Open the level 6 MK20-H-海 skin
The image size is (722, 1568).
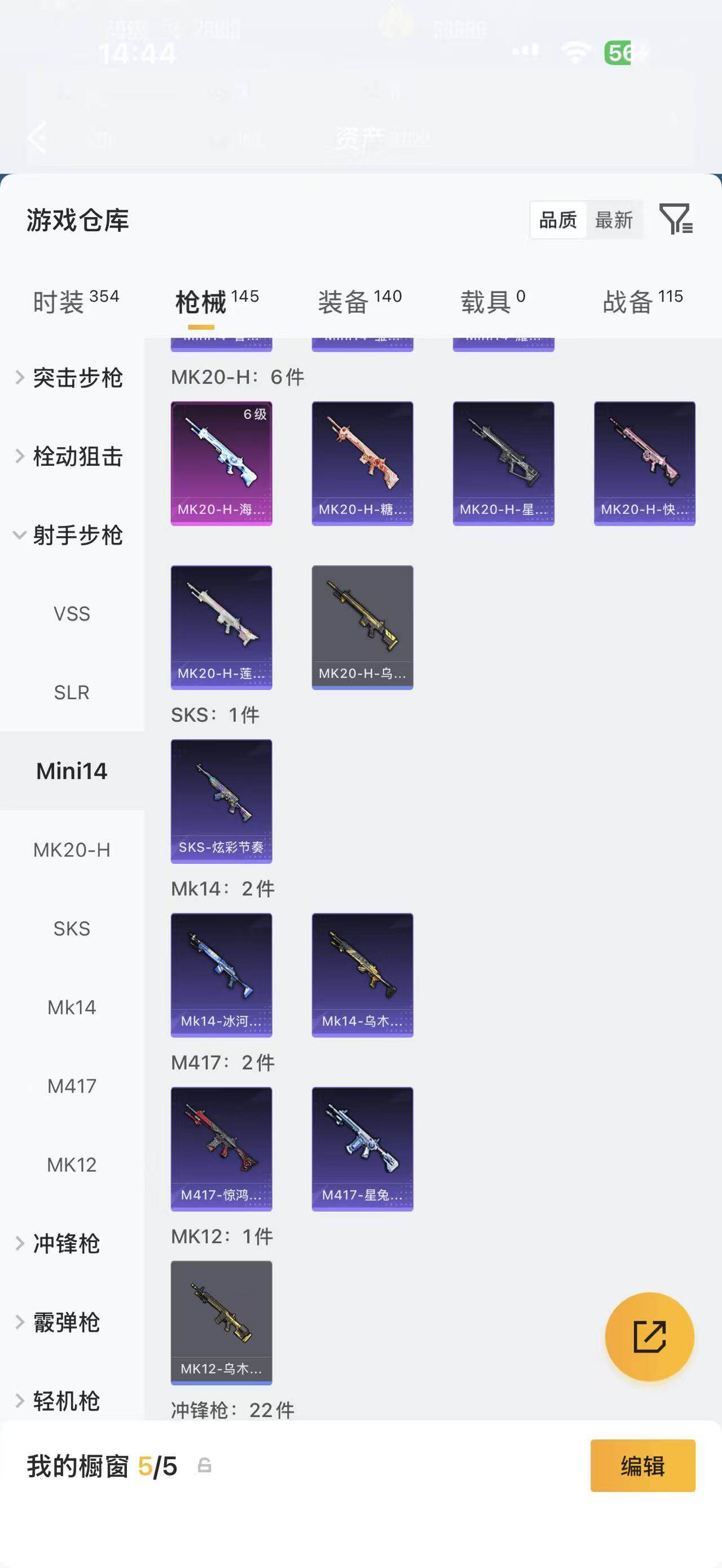pos(222,463)
